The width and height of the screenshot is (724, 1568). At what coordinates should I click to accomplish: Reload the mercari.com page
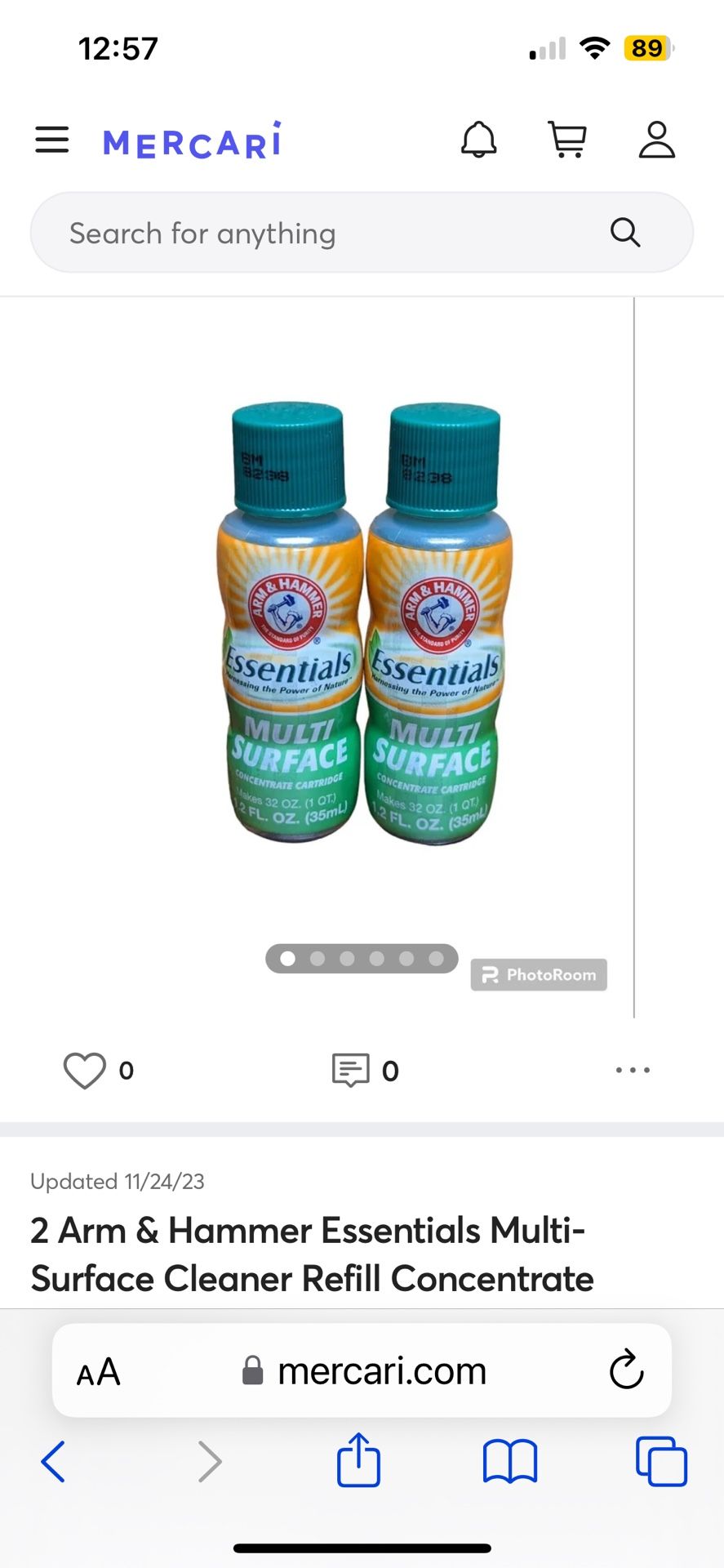point(626,1370)
